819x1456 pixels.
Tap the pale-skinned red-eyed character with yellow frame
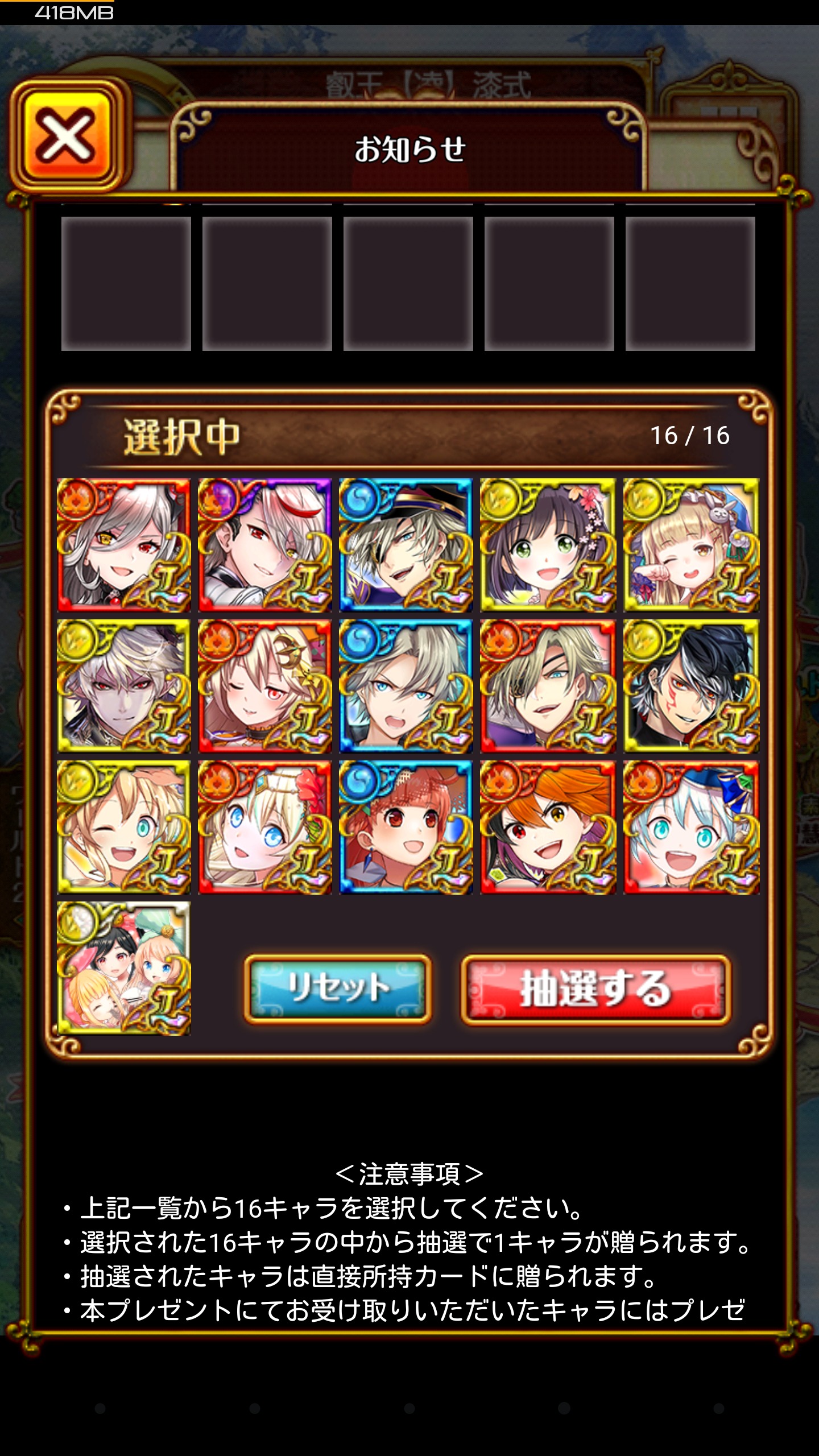coord(124,686)
